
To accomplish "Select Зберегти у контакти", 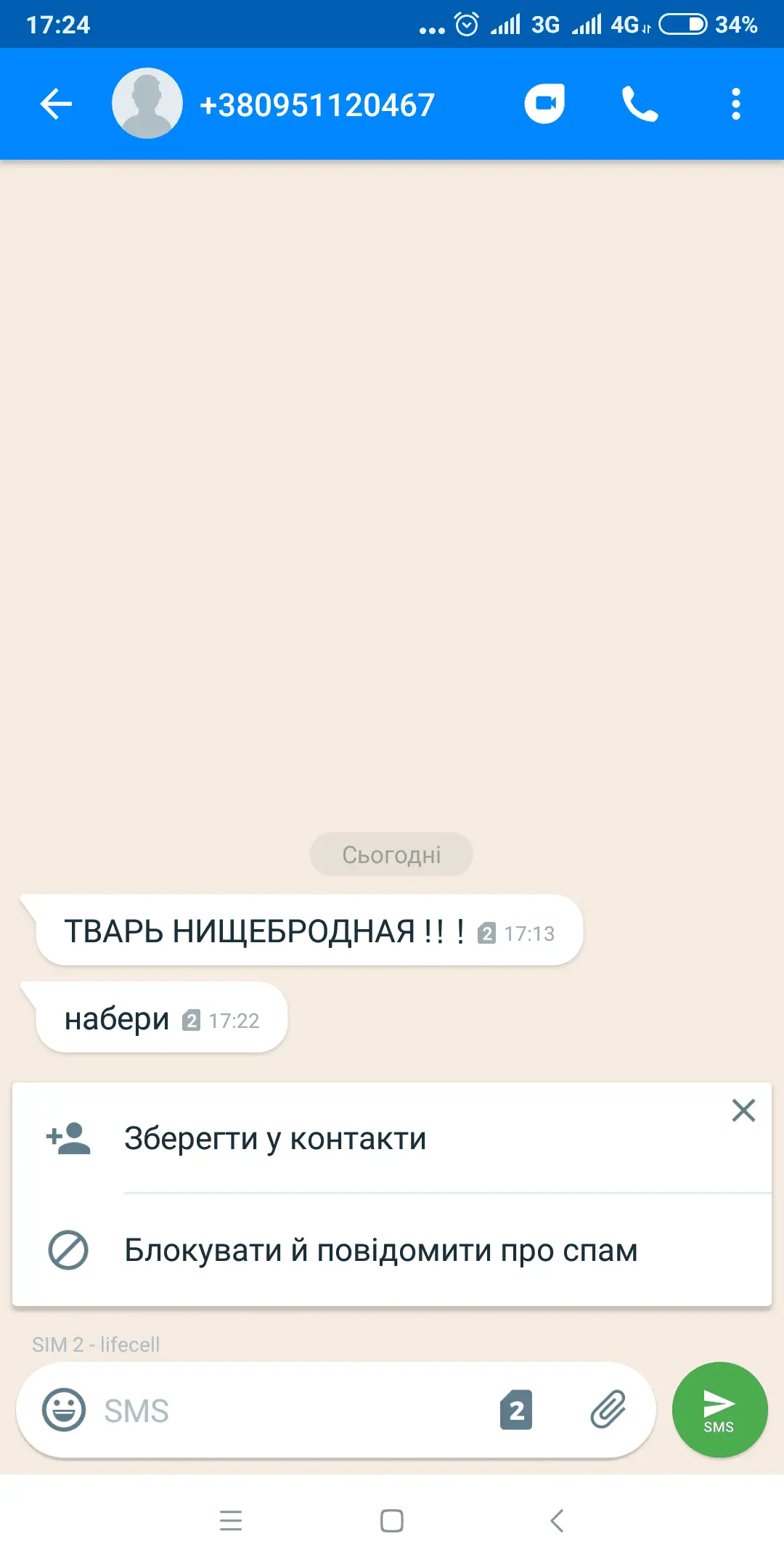I will coord(274,1138).
